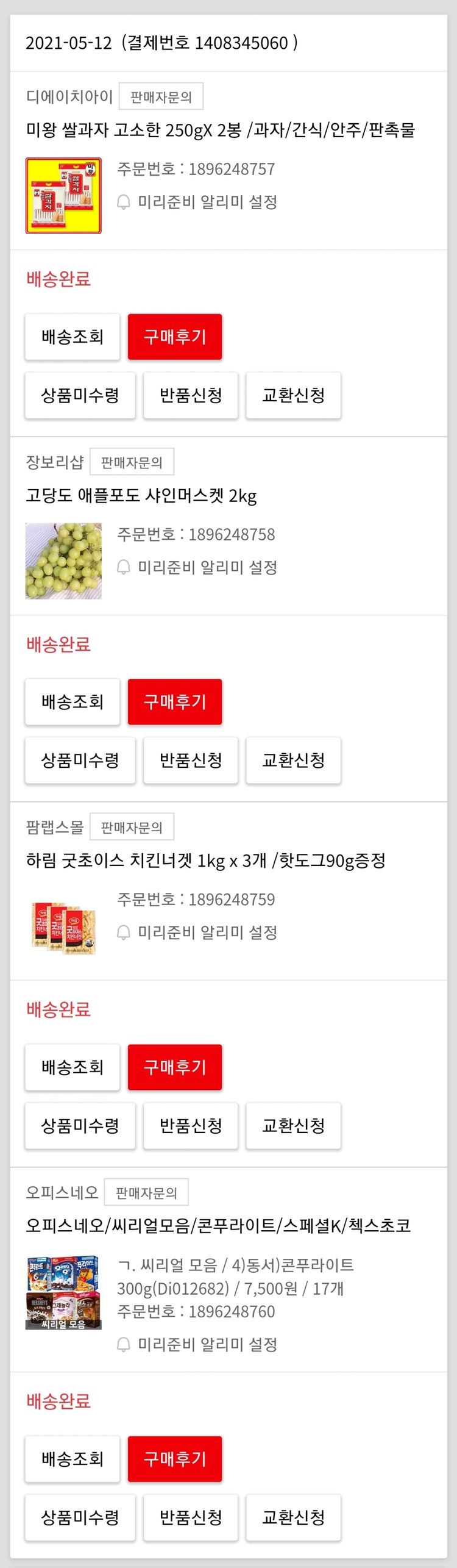The height and width of the screenshot is (1568, 457).
Task: Set 미리준비 알리미 for order 1896248759
Action: coord(197,933)
